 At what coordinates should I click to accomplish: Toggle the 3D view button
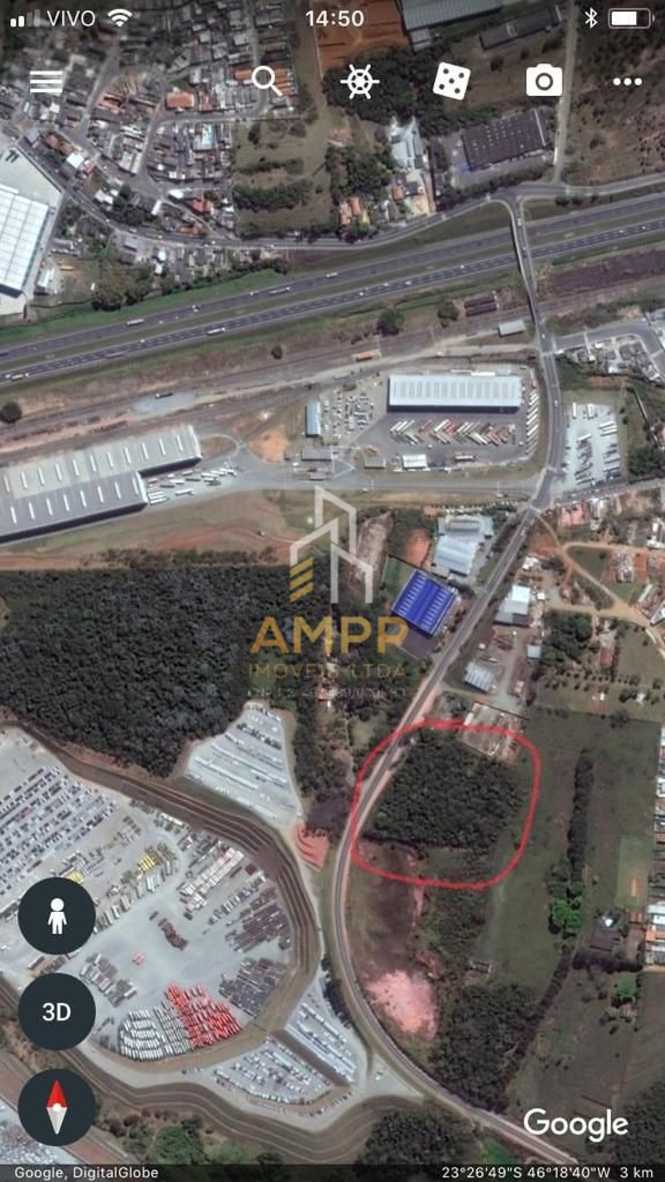pos(57,1011)
